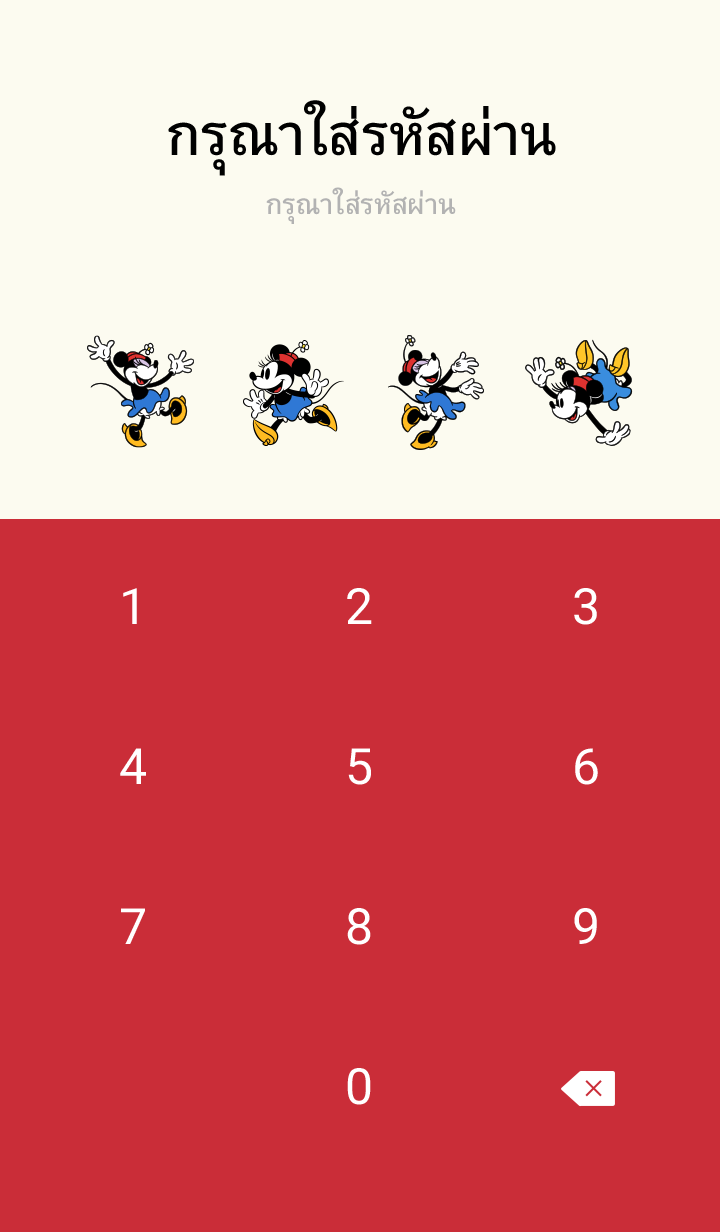The height and width of the screenshot is (1232, 720).
Task: Tap the 0 key
Action: (x=359, y=1087)
